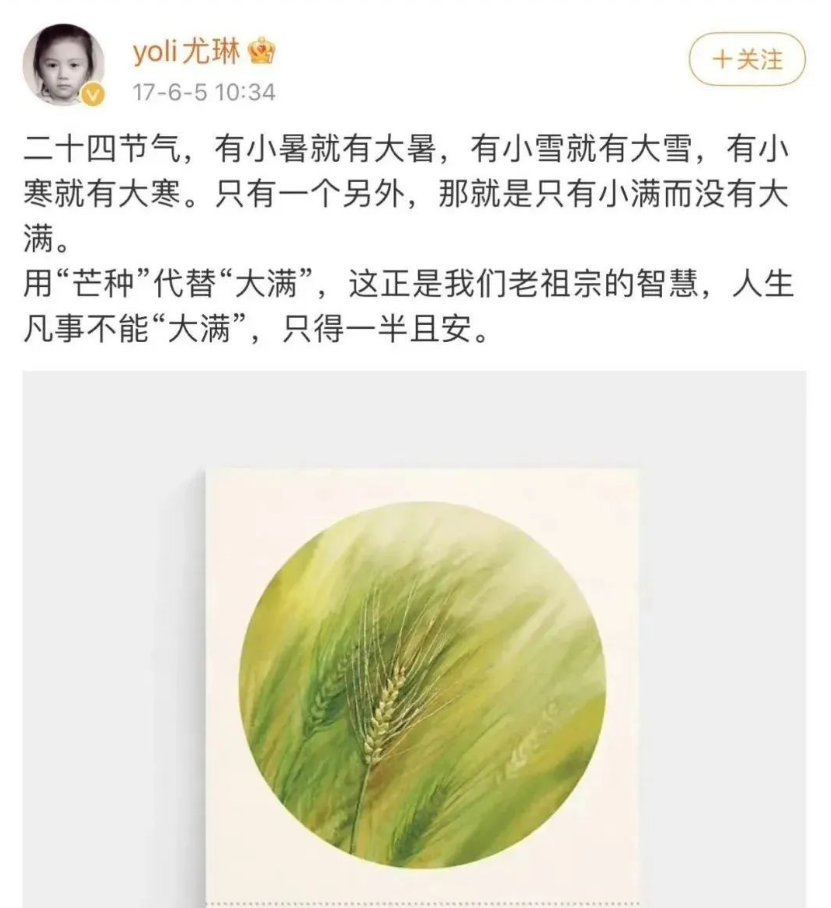831x908 pixels.
Task: Tap the username yoli尤琳
Action: pyautogui.click(x=186, y=52)
